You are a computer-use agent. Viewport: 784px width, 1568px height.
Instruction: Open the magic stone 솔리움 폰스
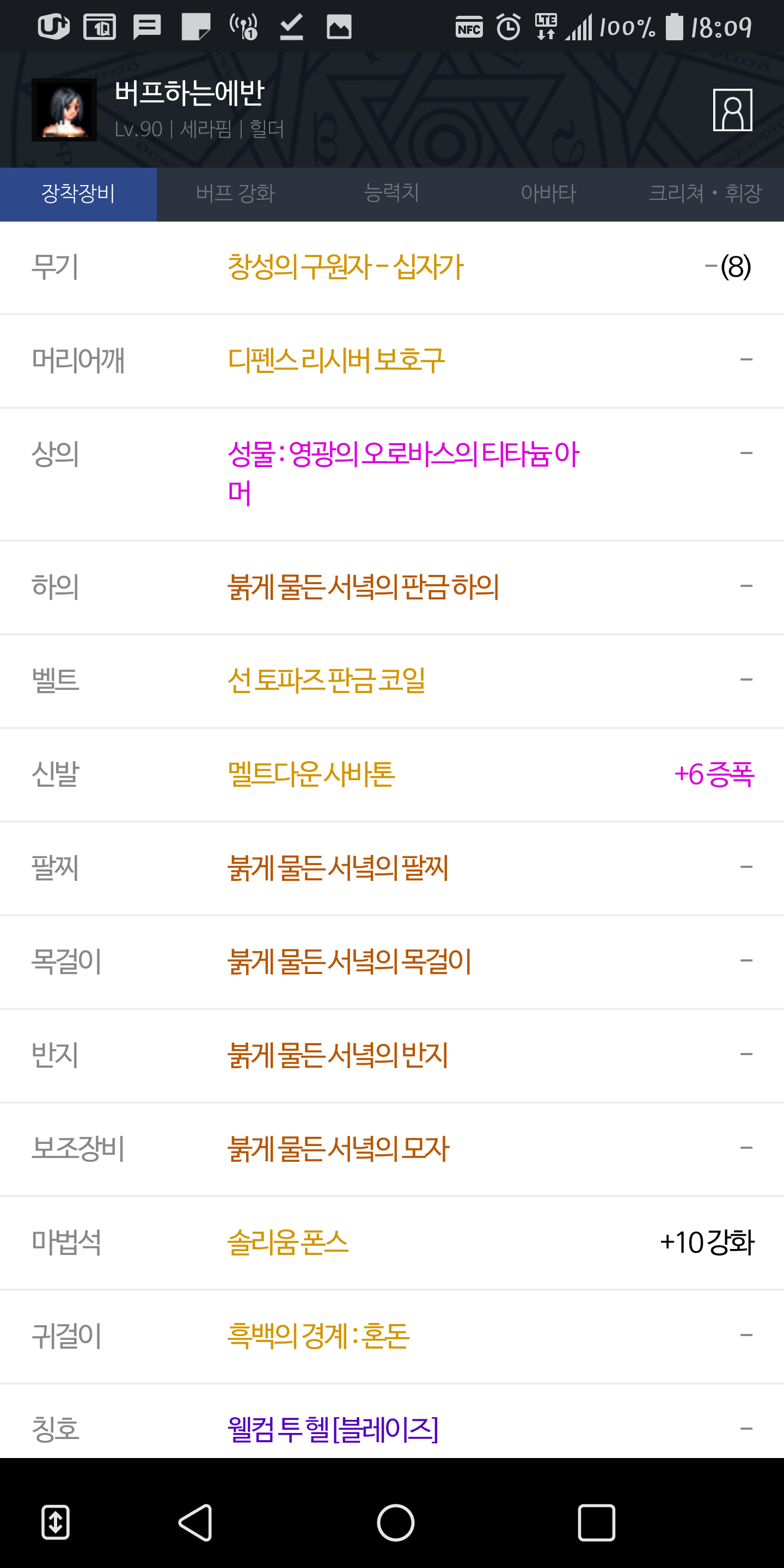point(287,1243)
